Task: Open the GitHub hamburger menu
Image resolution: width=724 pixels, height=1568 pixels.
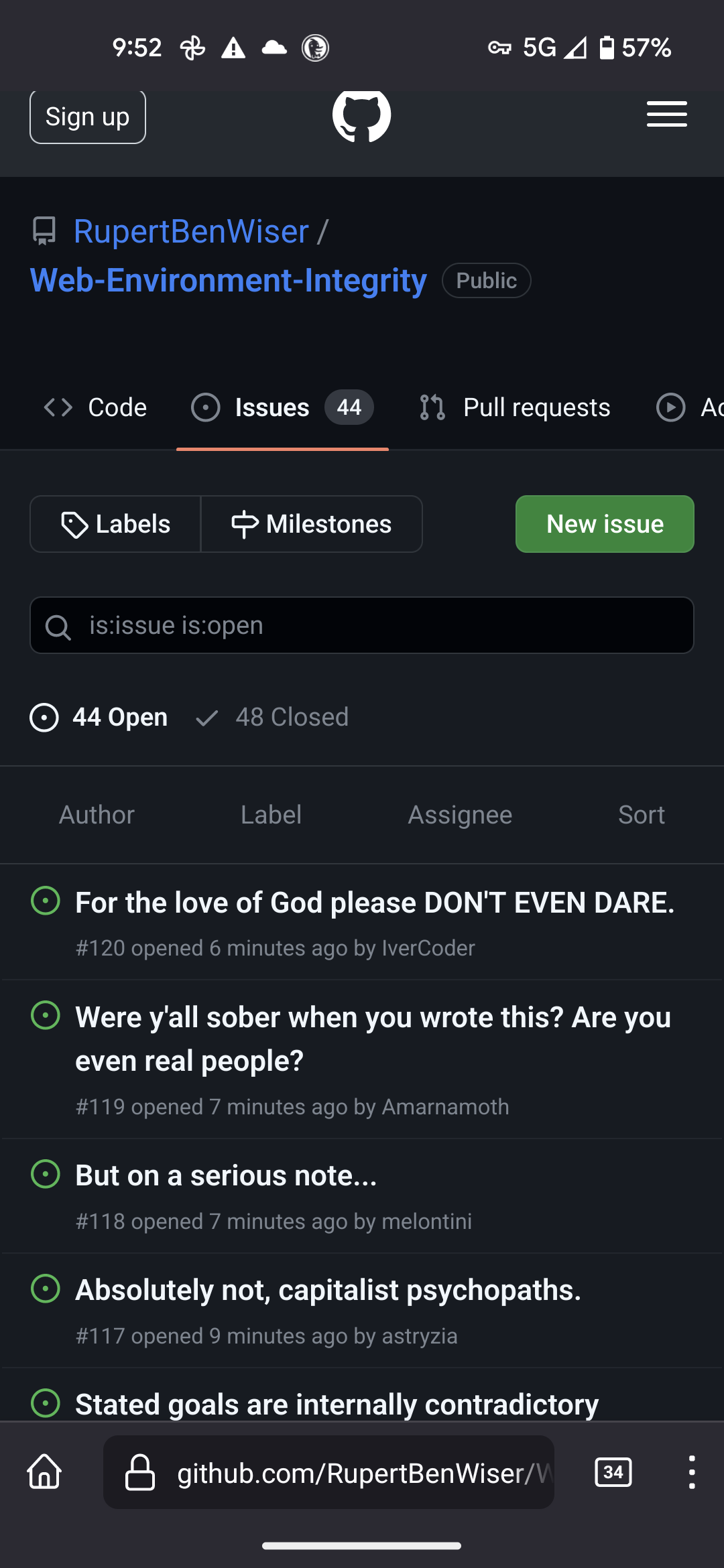Action: pyautogui.click(x=666, y=115)
